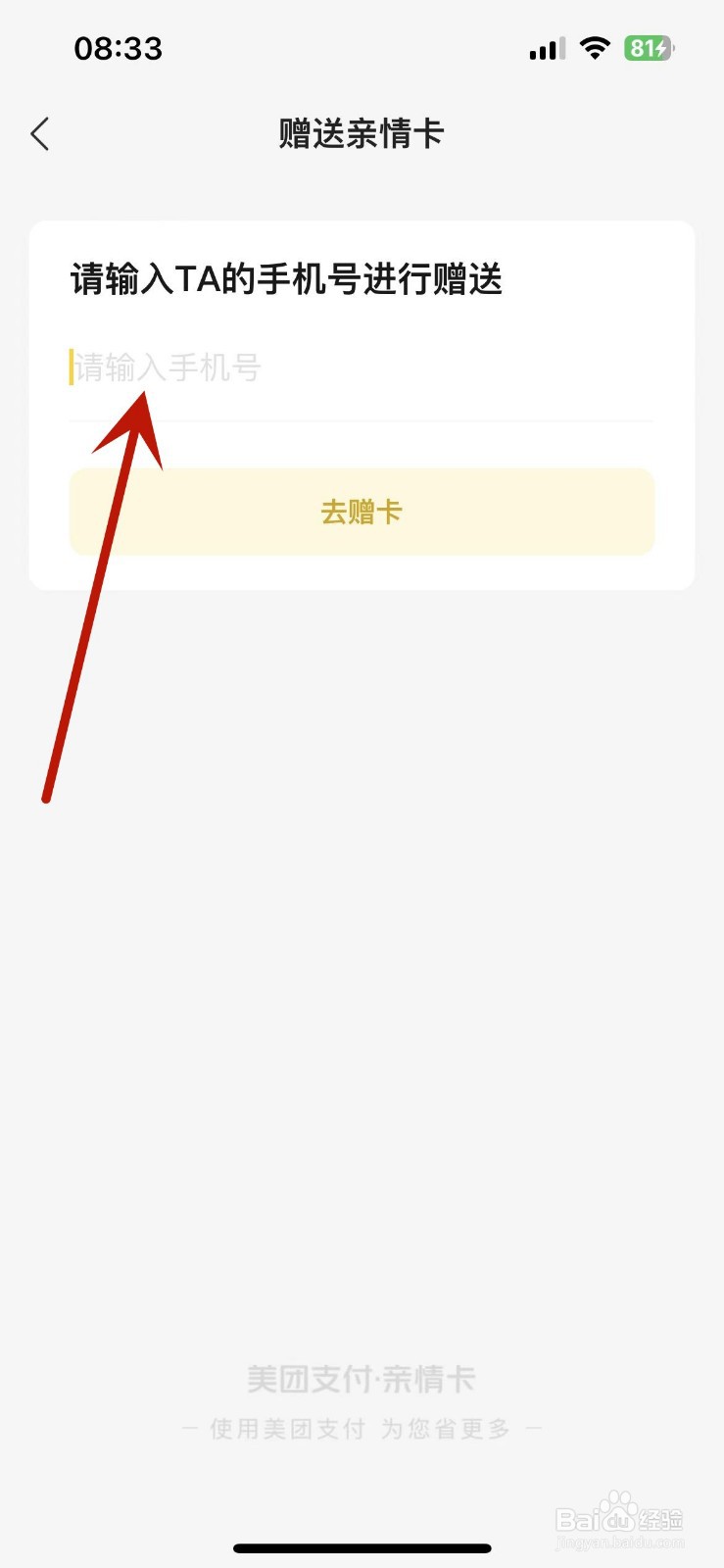Viewport: 724px width, 1568px height.
Task: Tap the yellow text cursor in input
Action: pos(70,367)
